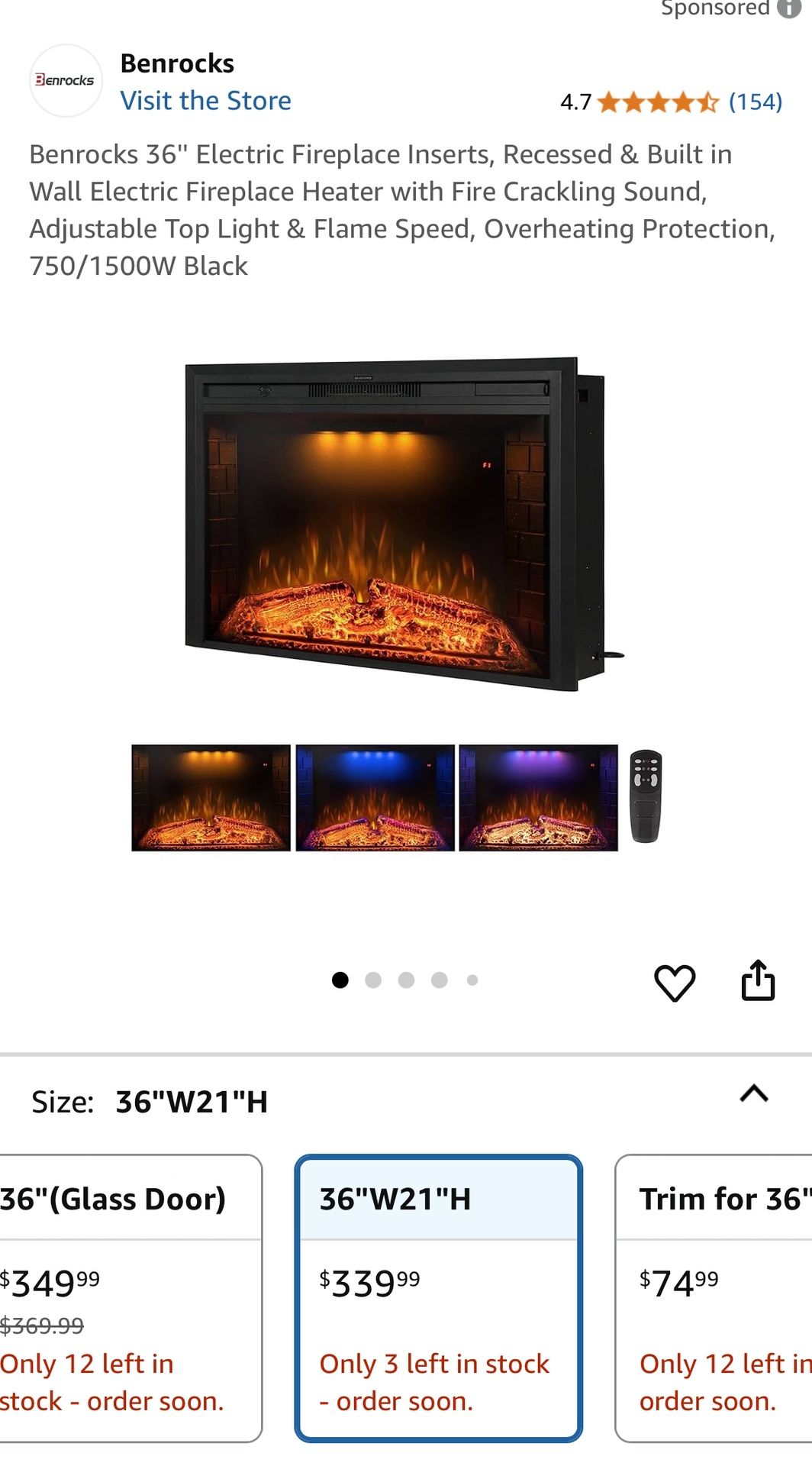View the Sponsored info icon
The image size is (812, 1466).
[789, 8]
